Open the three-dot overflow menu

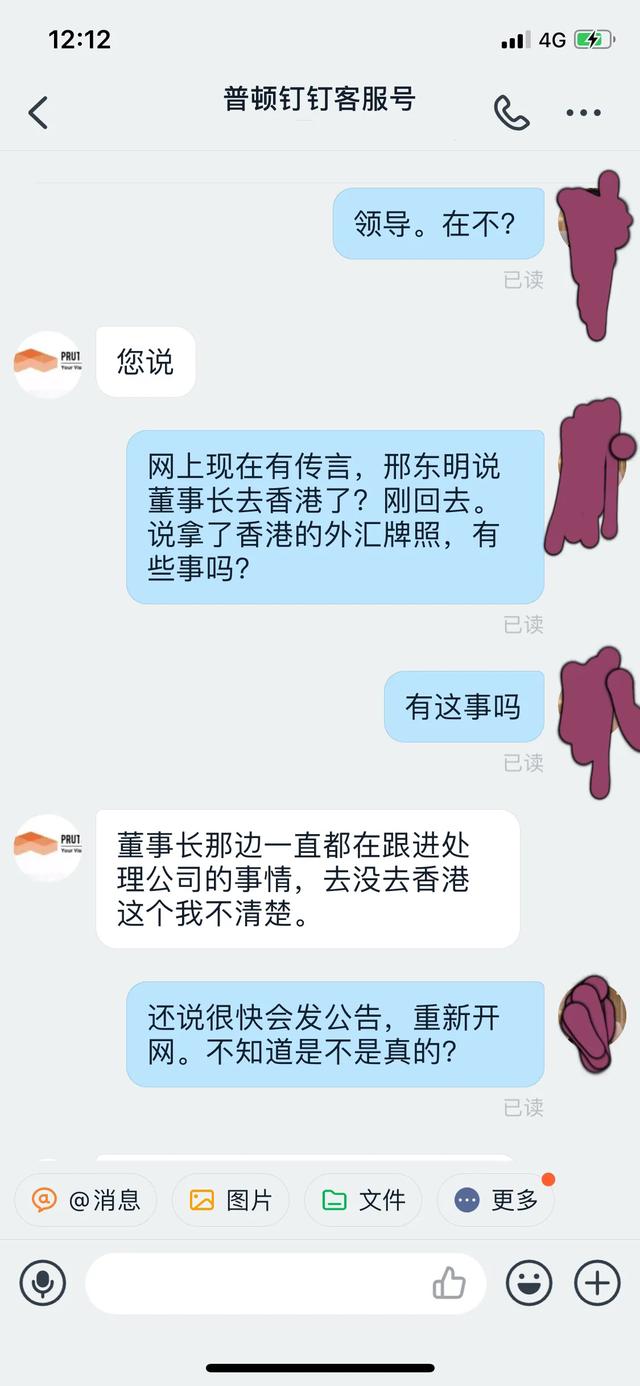coord(583,112)
